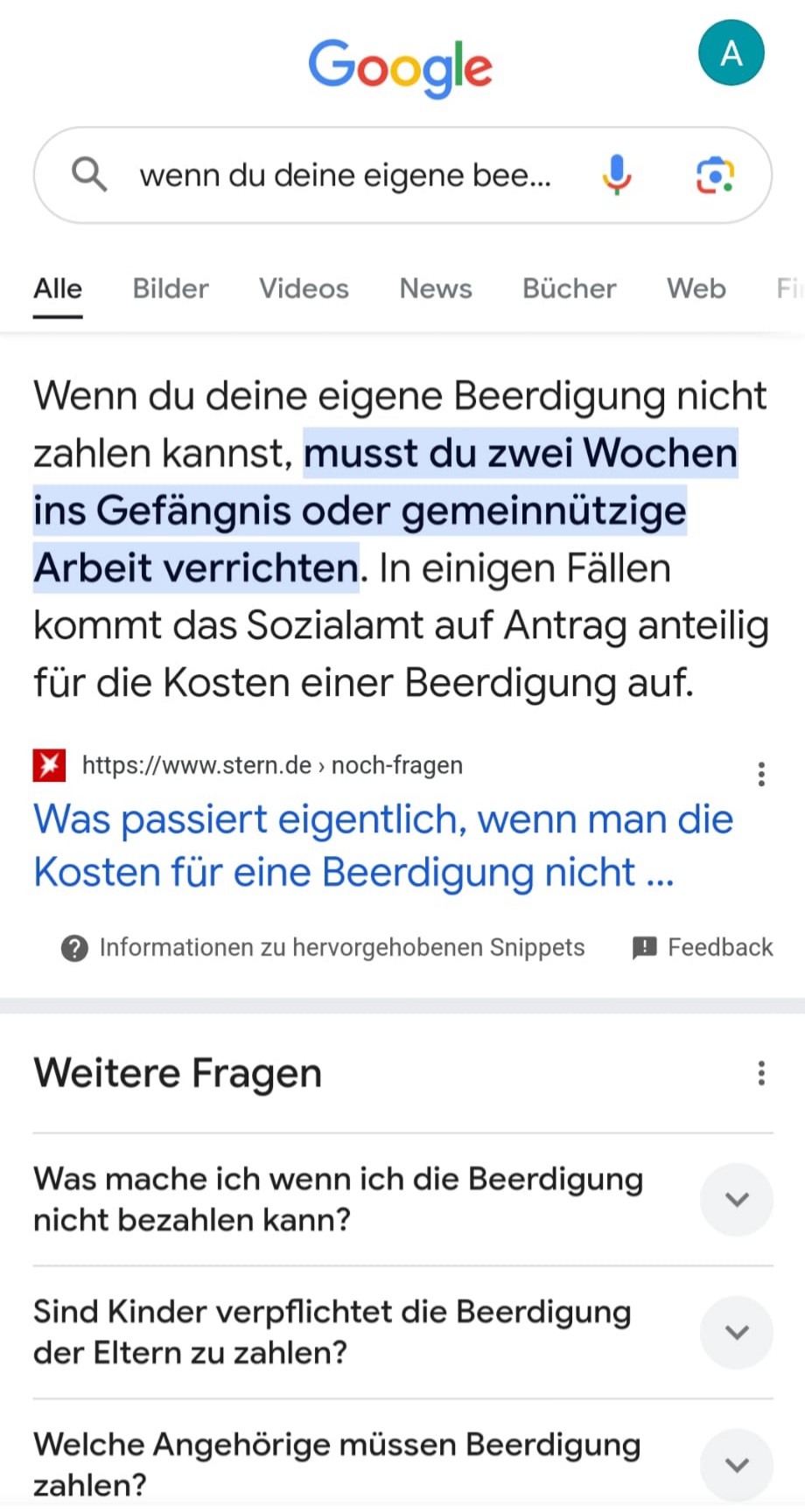Switch to the Videos tab
This screenshot has height=1512, width=805.
coord(304,289)
